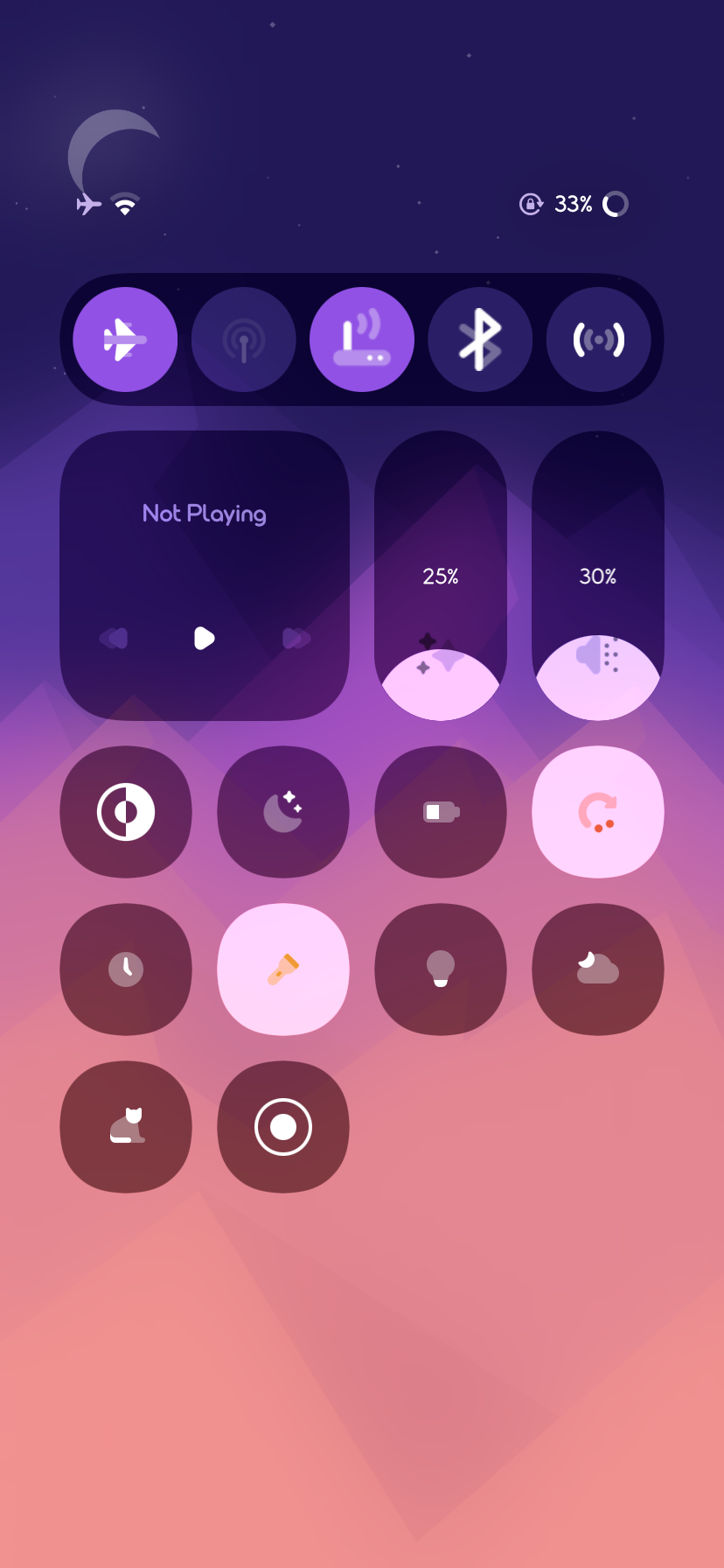Turn on Bluetooth
The image size is (724, 1568).
pyautogui.click(x=480, y=339)
